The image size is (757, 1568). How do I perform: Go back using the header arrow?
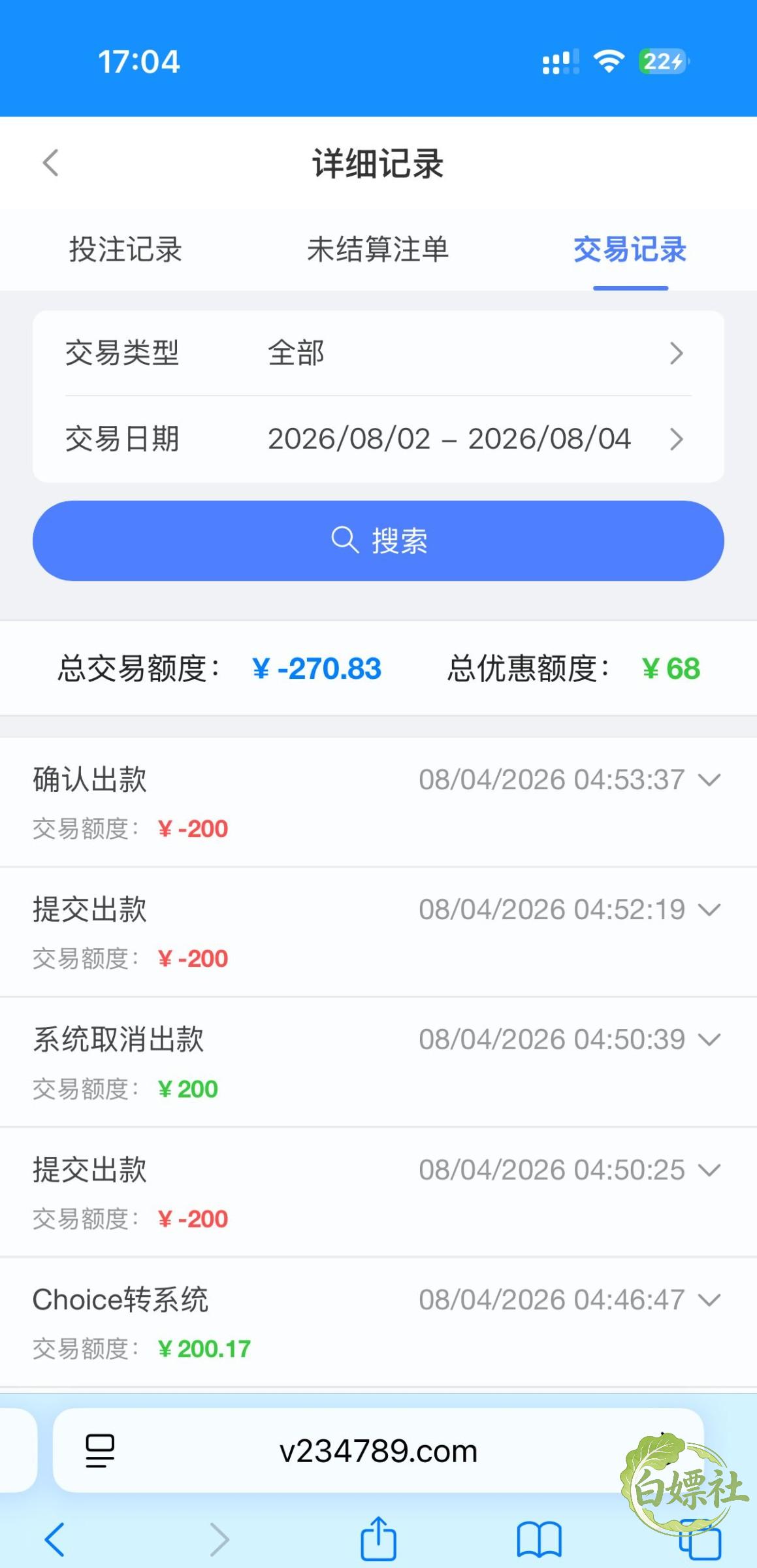[x=51, y=163]
